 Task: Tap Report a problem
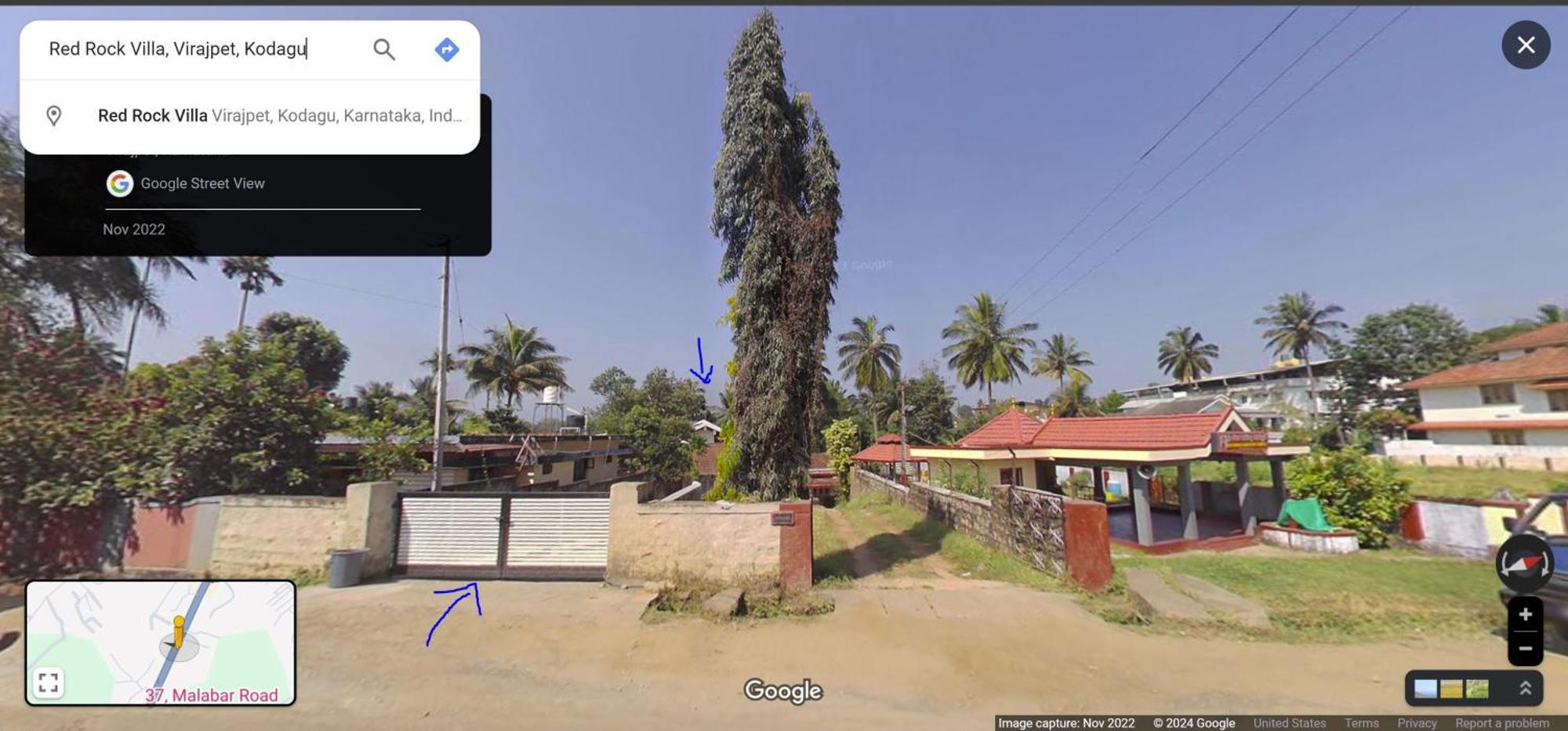(1501, 722)
